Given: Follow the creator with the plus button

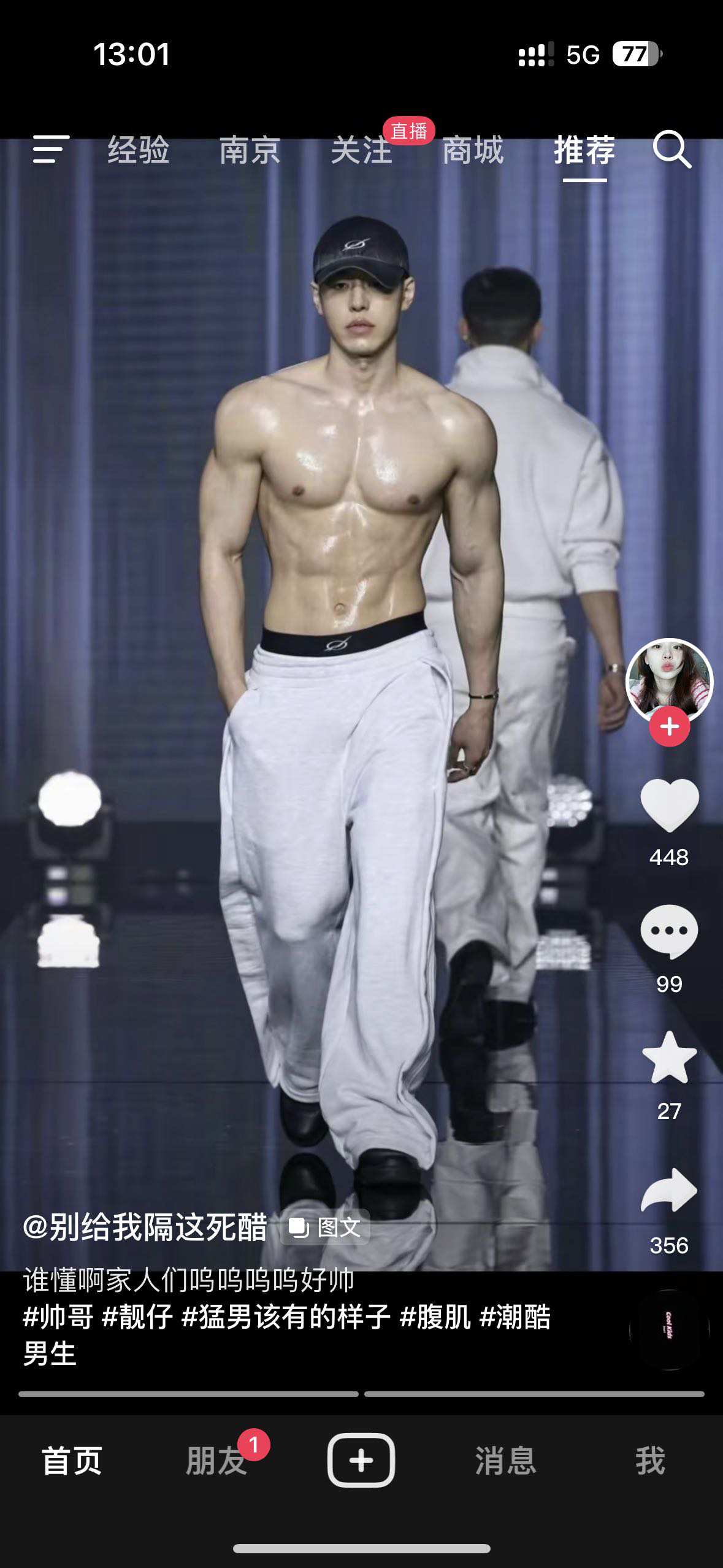Looking at the screenshot, I should point(669,727).
